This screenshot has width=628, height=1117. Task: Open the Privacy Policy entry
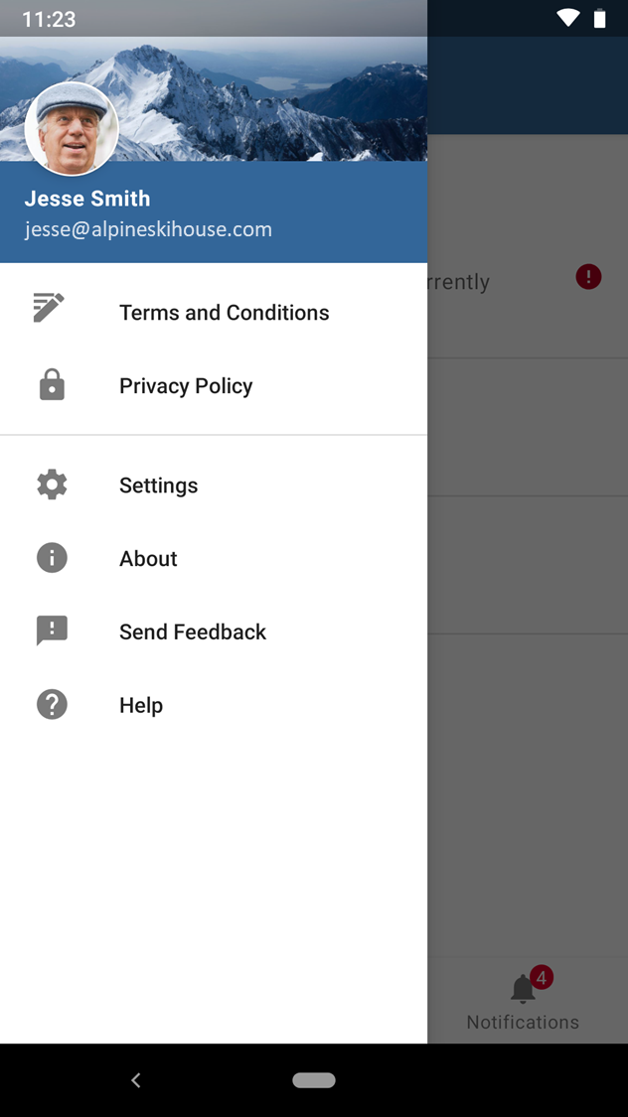click(214, 386)
